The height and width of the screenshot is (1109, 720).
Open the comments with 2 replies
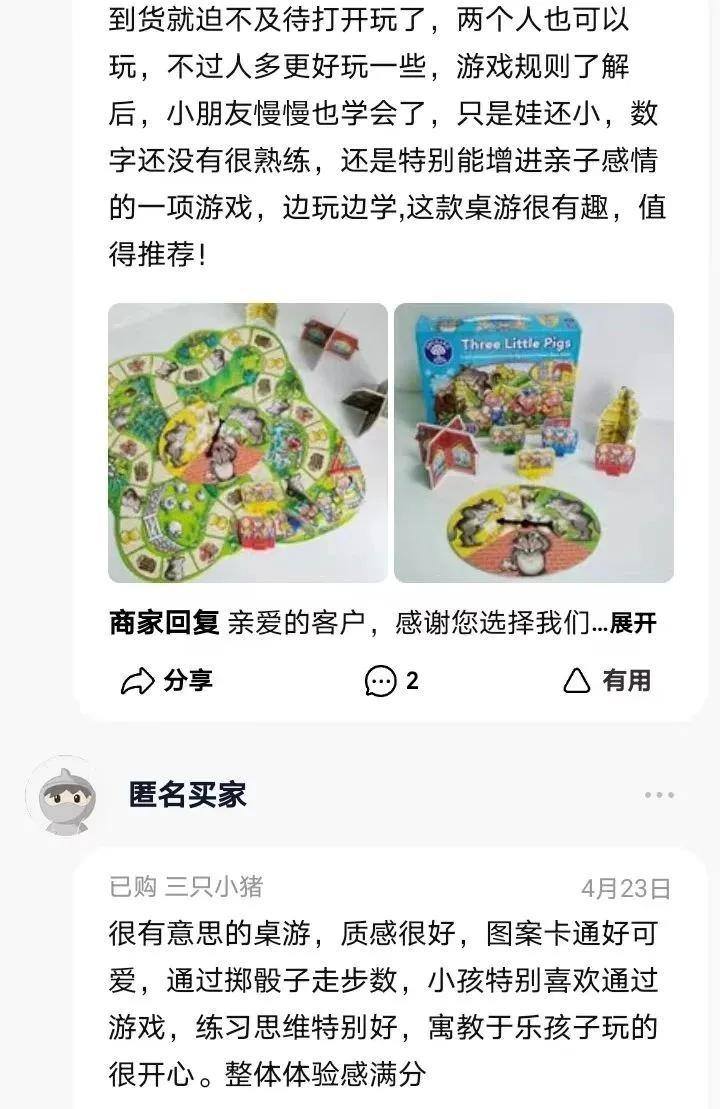[x=392, y=681]
